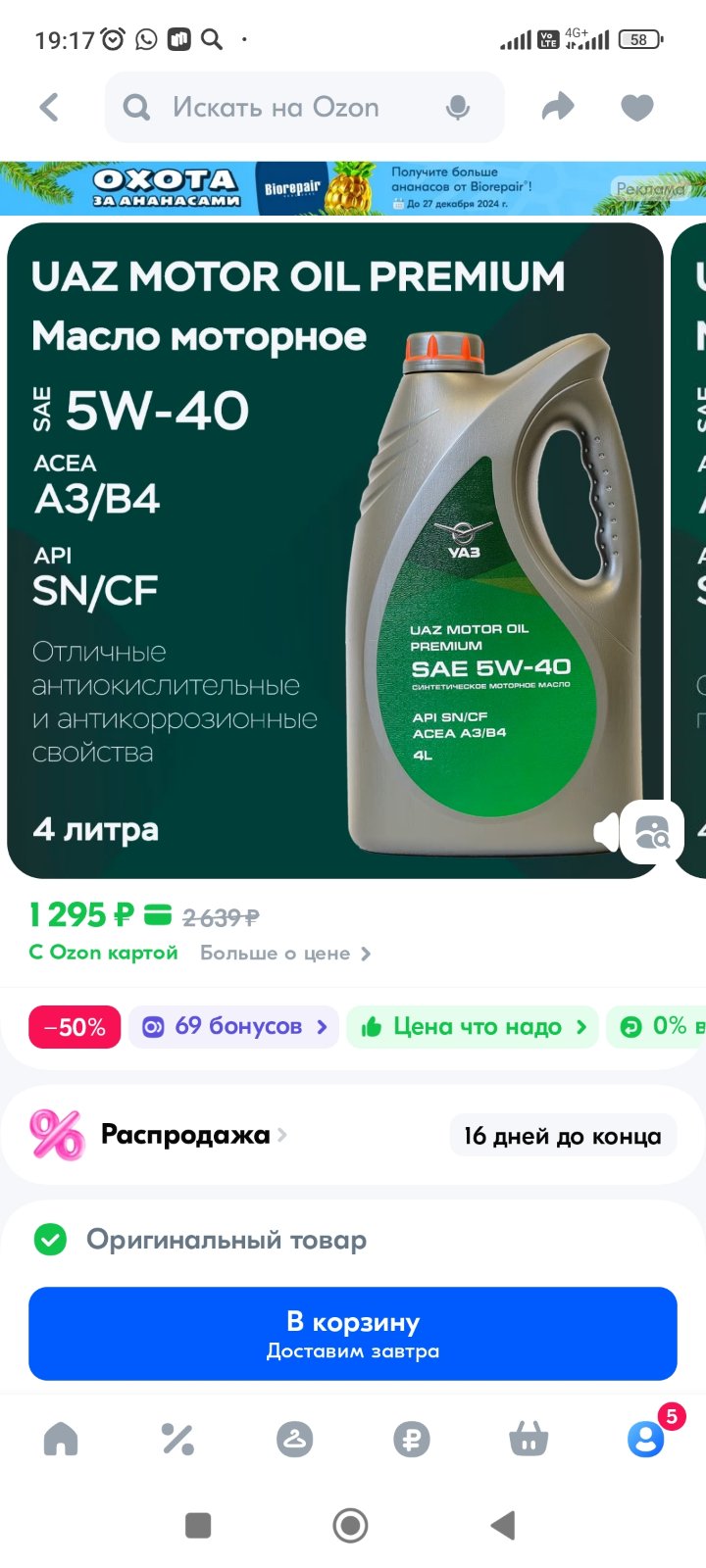Tap the system back triangle button
The image size is (706, 1568).
503,1525
